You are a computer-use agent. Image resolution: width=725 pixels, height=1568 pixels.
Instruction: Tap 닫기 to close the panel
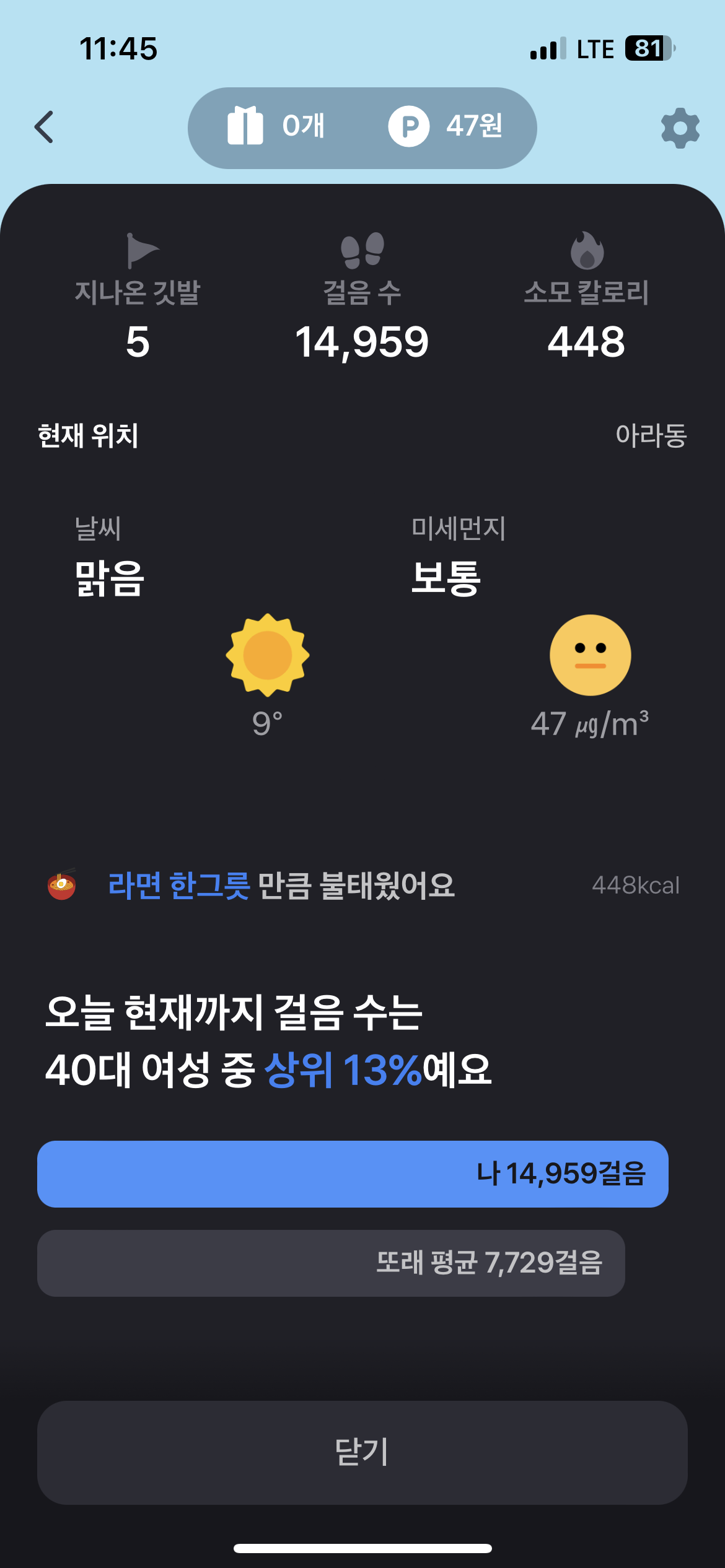[362, 1452]
